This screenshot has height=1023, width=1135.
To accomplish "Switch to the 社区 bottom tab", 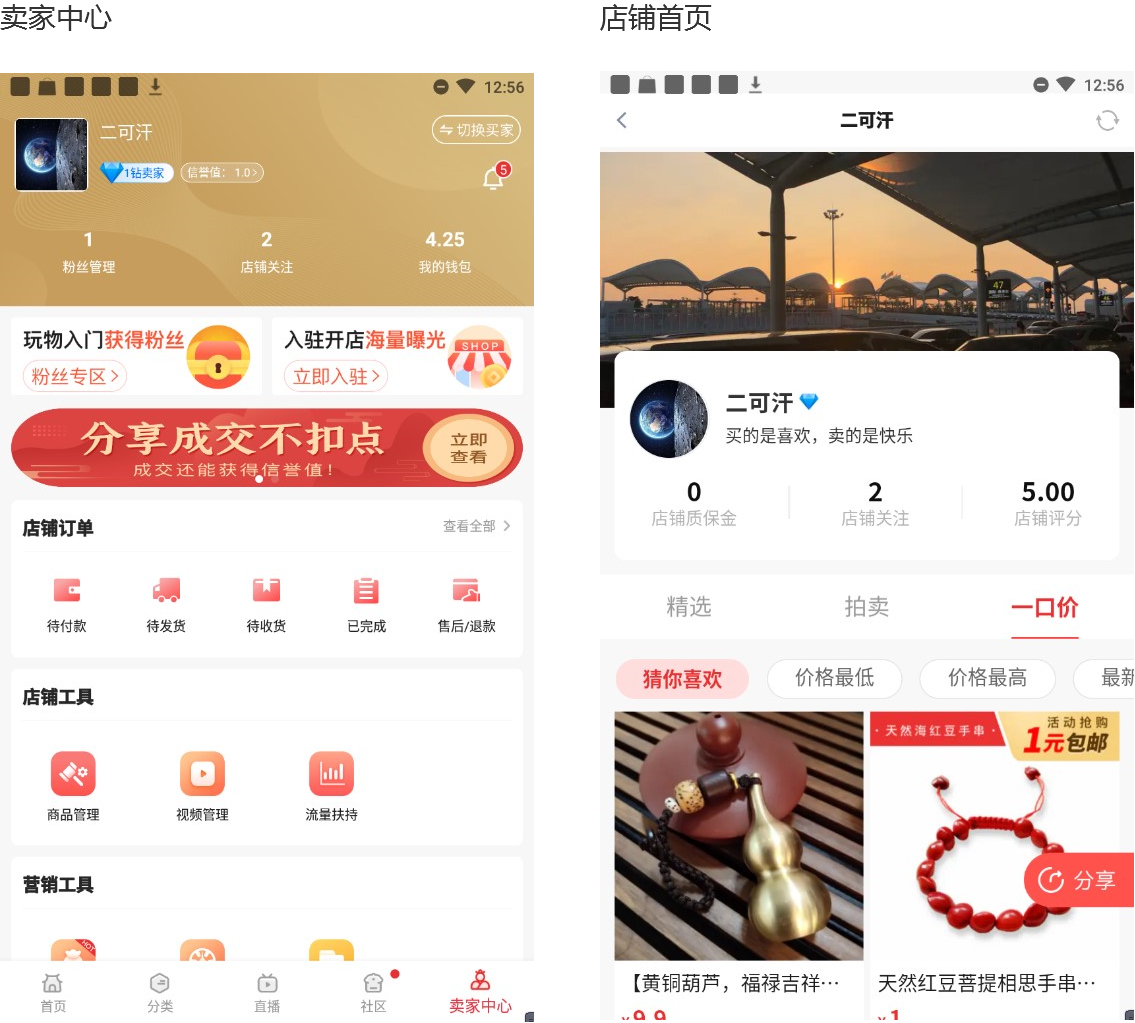I will [373, 993].
